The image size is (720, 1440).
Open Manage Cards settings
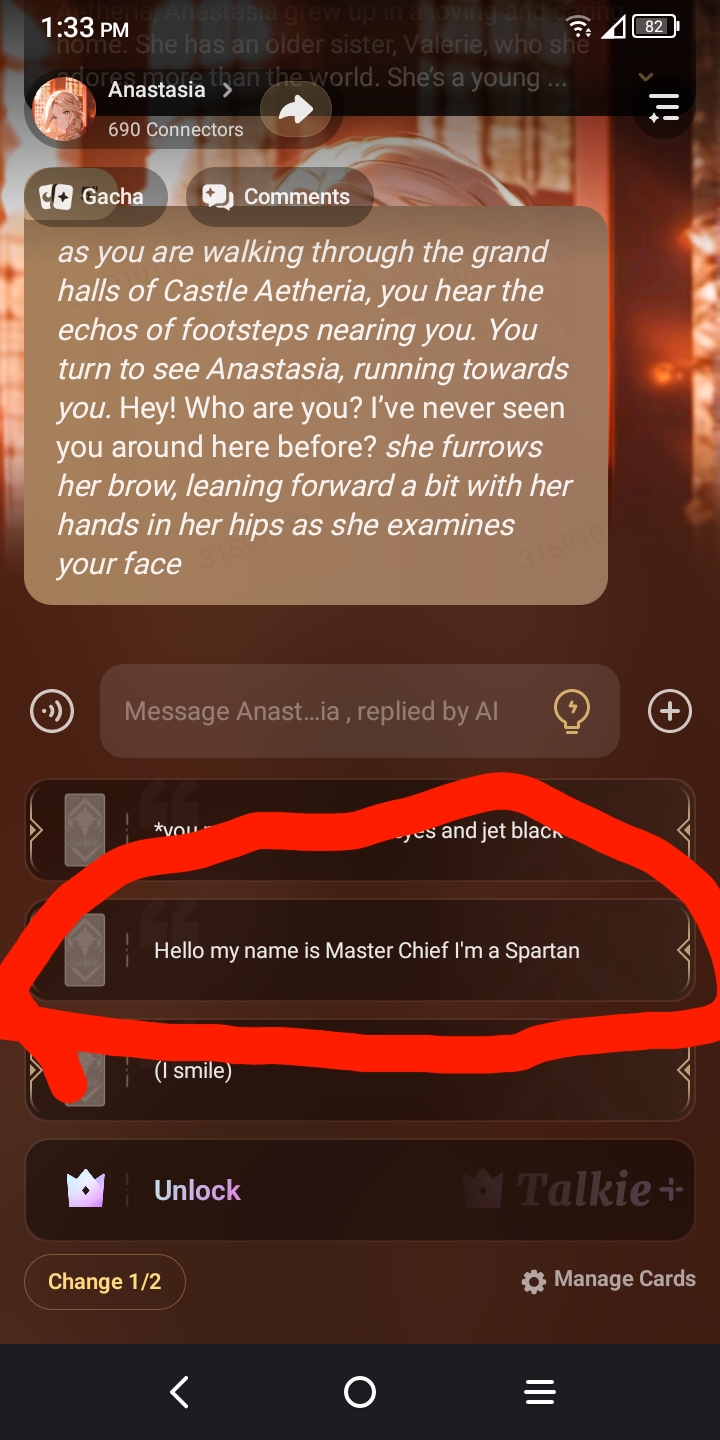coord(609,1280)
